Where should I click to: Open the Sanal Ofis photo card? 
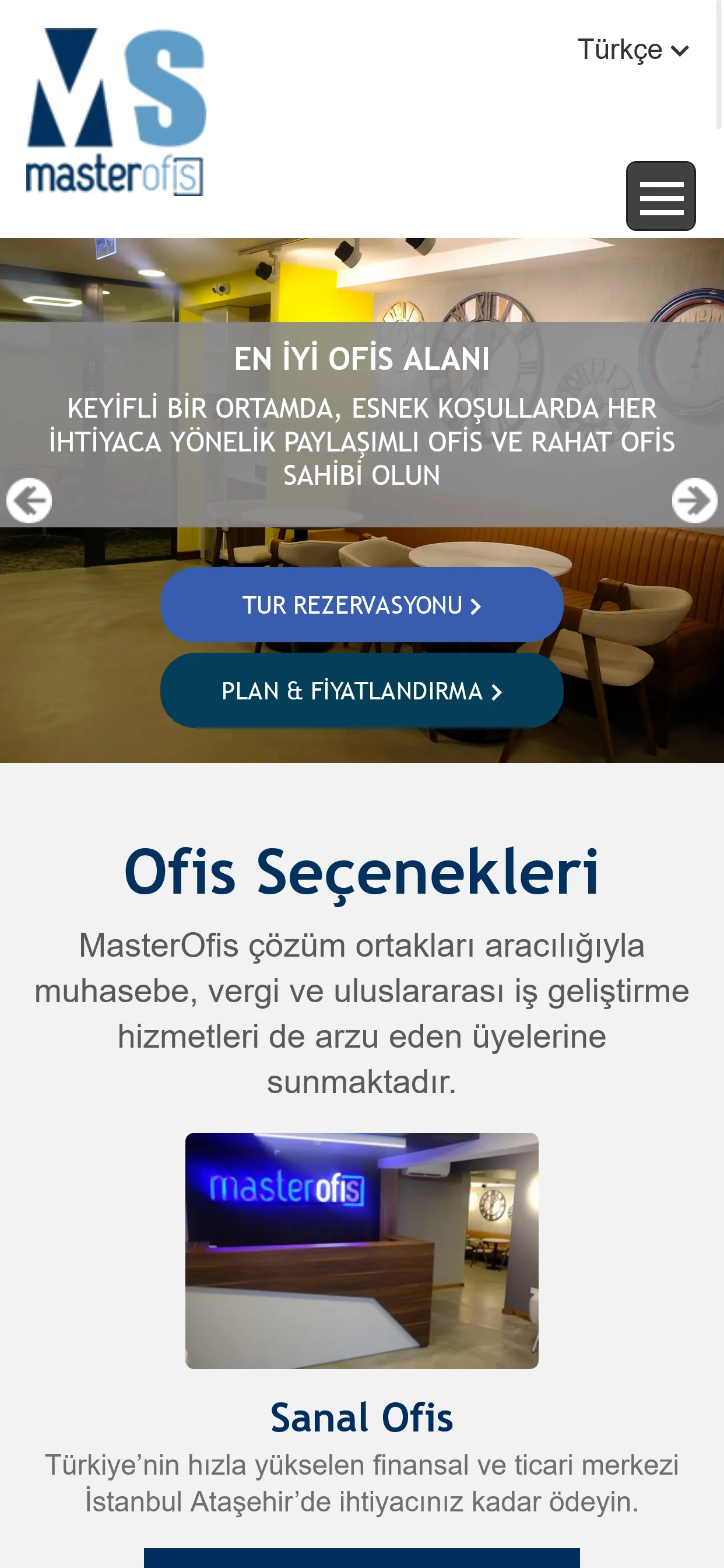[x=361, y=1250]
